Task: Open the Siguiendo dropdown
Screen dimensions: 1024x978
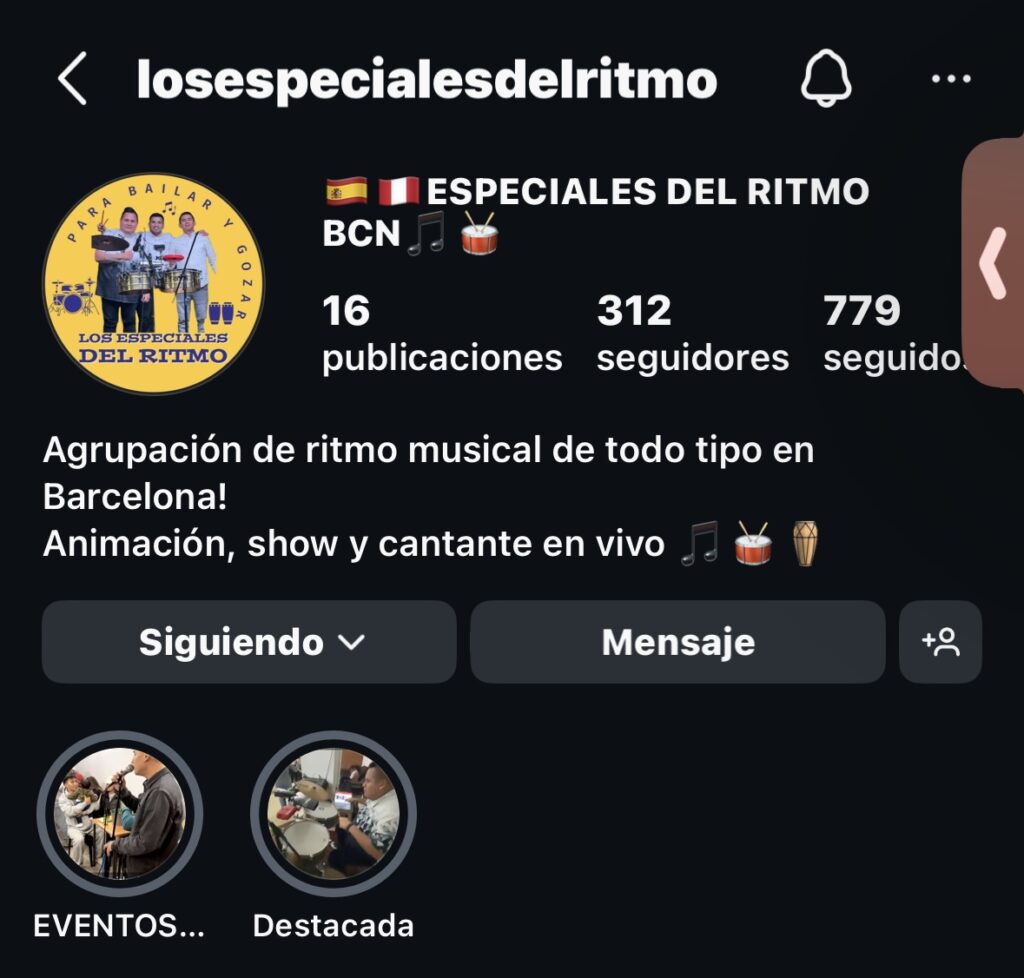Action: [x=249, y=642]
